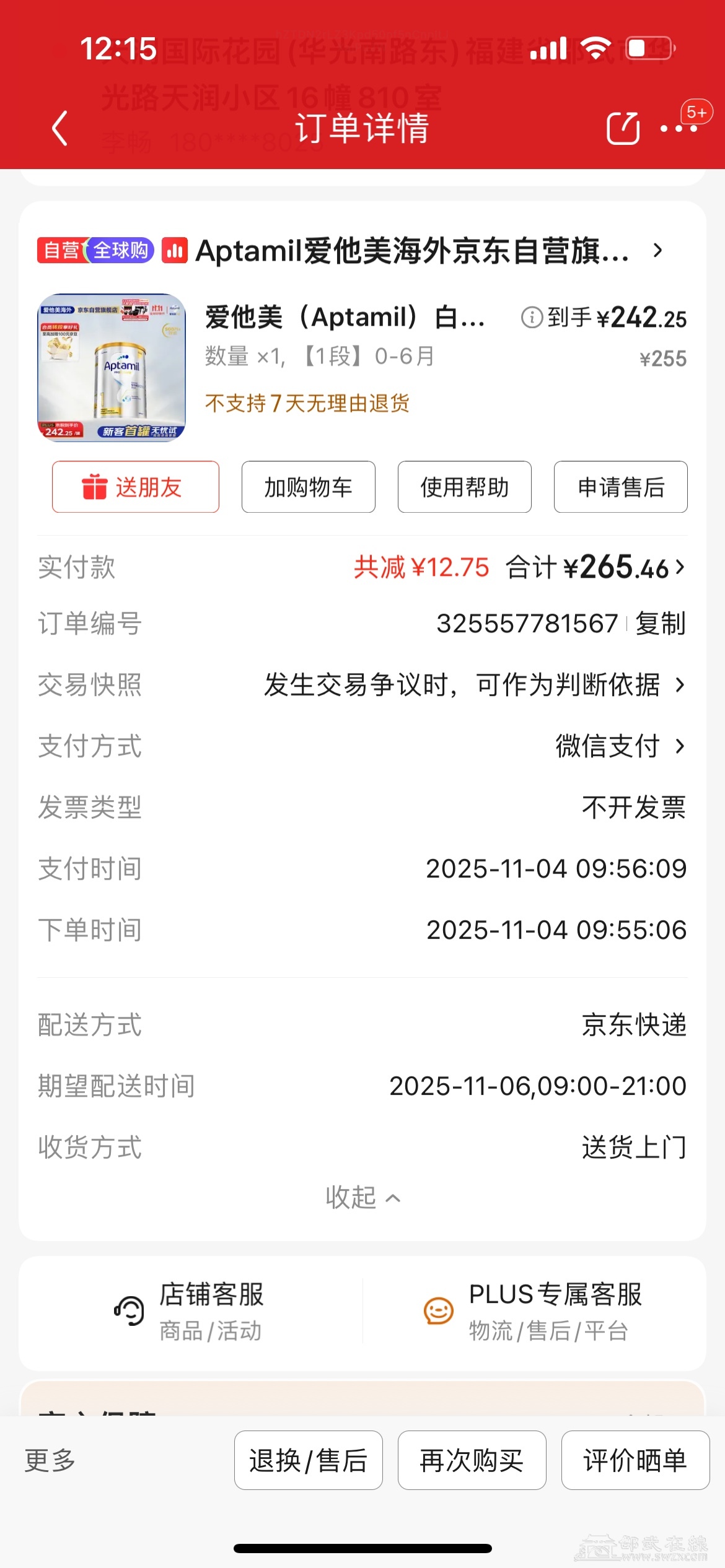Open the 爱他美 Aptamil product item
This screenshot has width=725, height=1568.
pyautogui.click(x=344, y=318)
